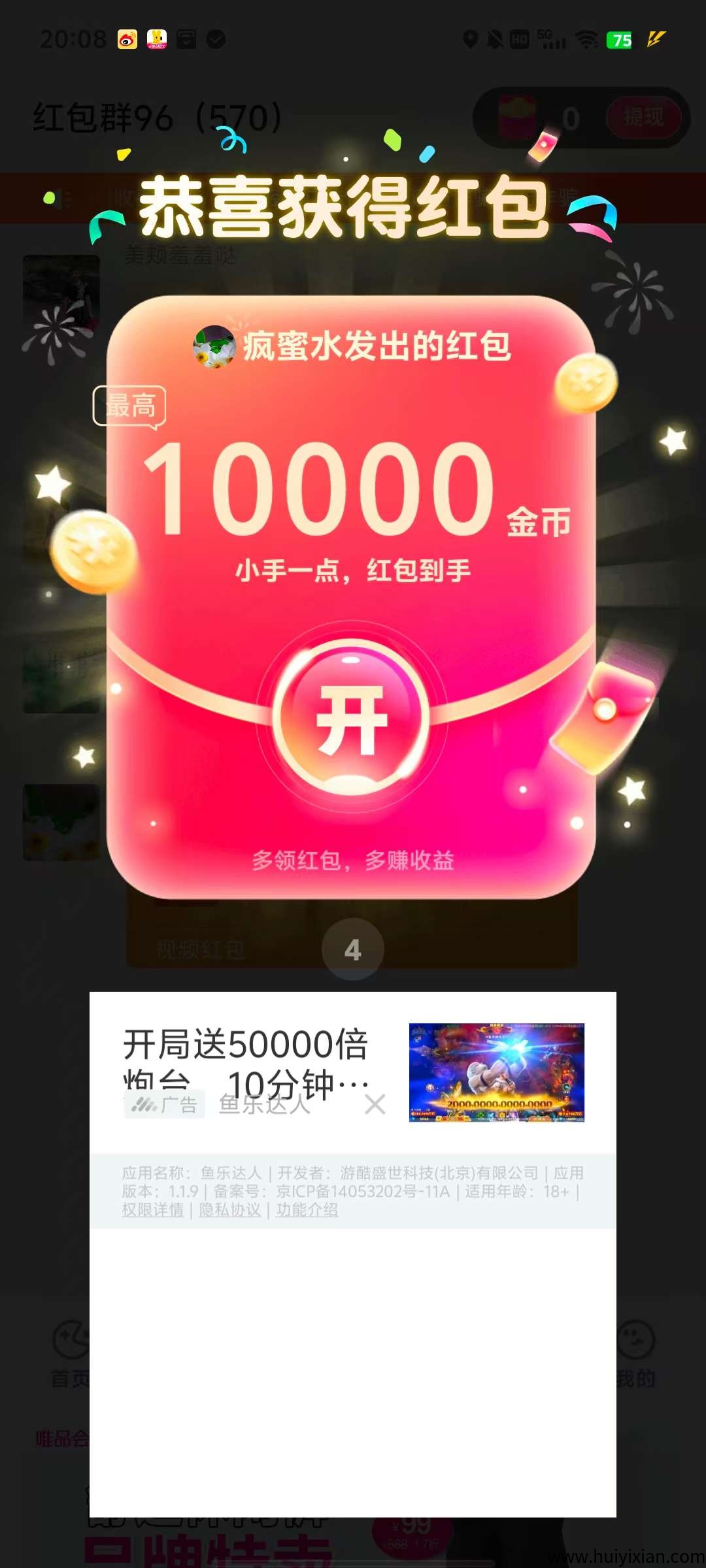View the 隐私协议 link
Image resolution: width=706 pixels, height=1568 pixels.
tap(229, 1210)
